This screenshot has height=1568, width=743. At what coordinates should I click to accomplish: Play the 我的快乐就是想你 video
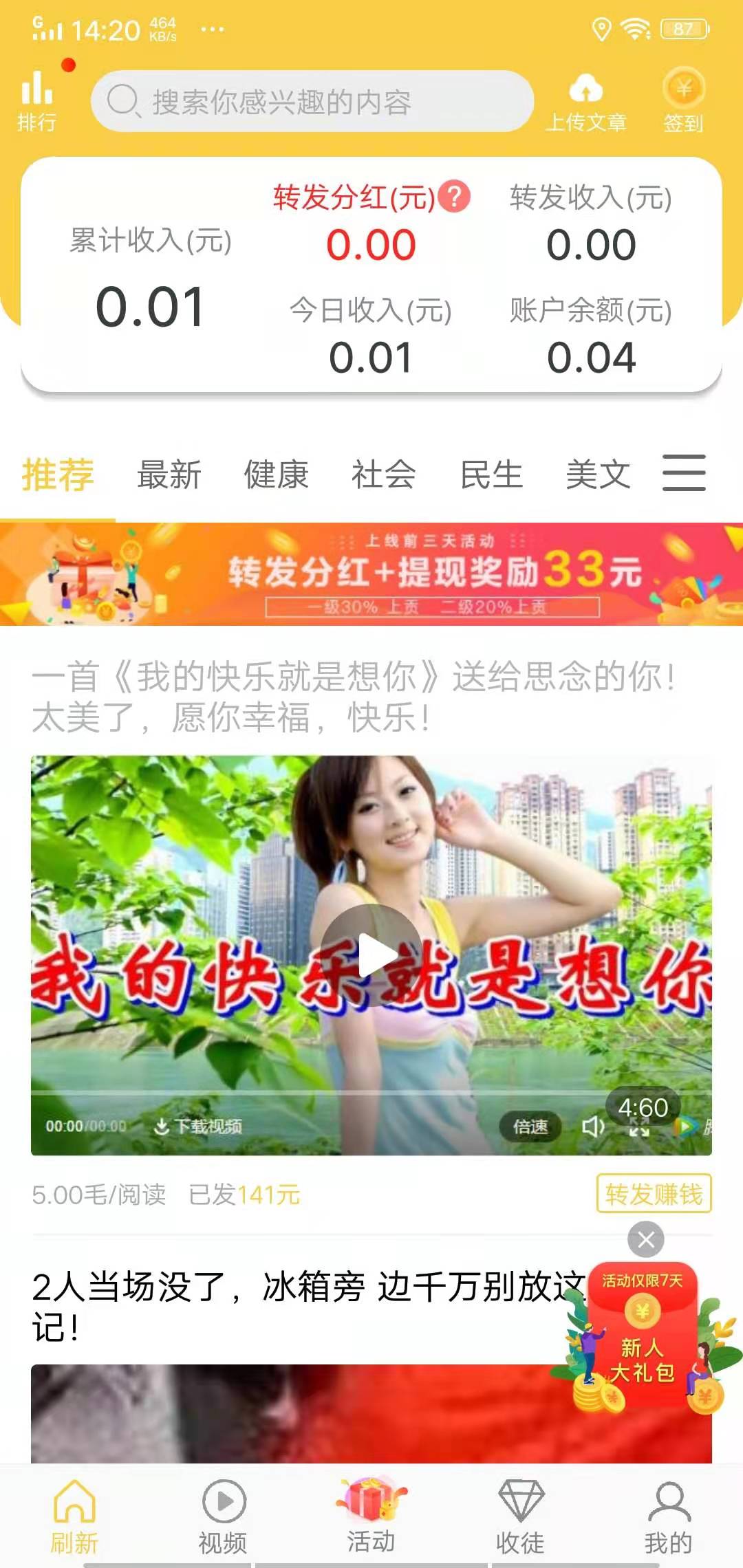point(371,955)
